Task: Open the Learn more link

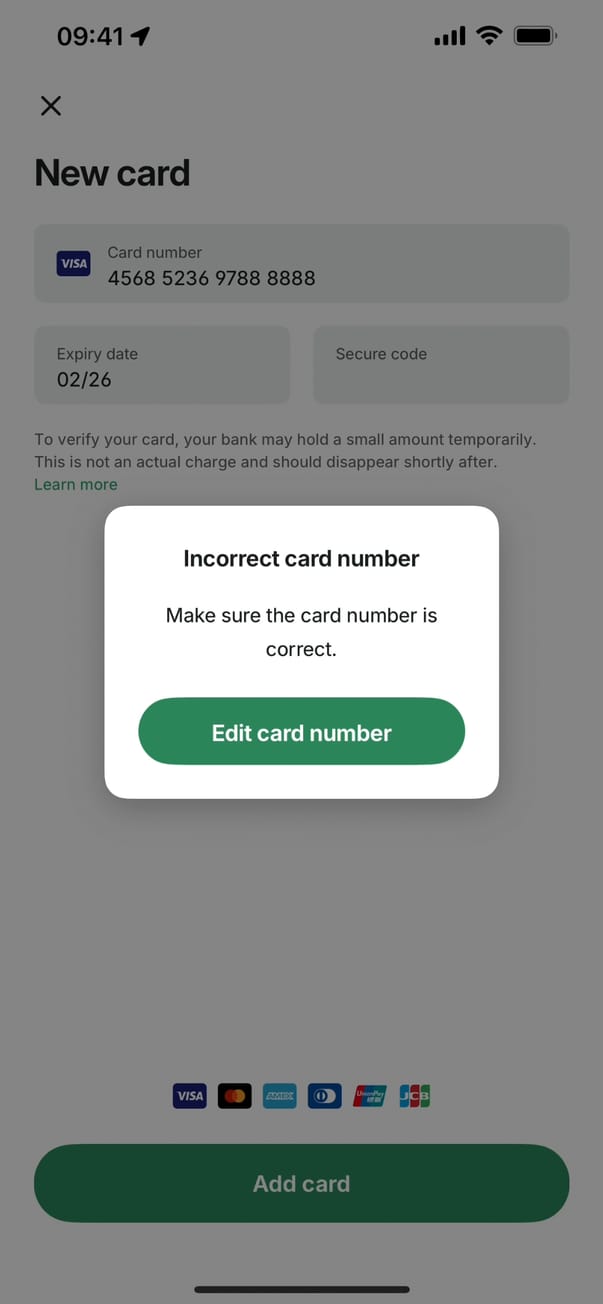Action: 76,485
